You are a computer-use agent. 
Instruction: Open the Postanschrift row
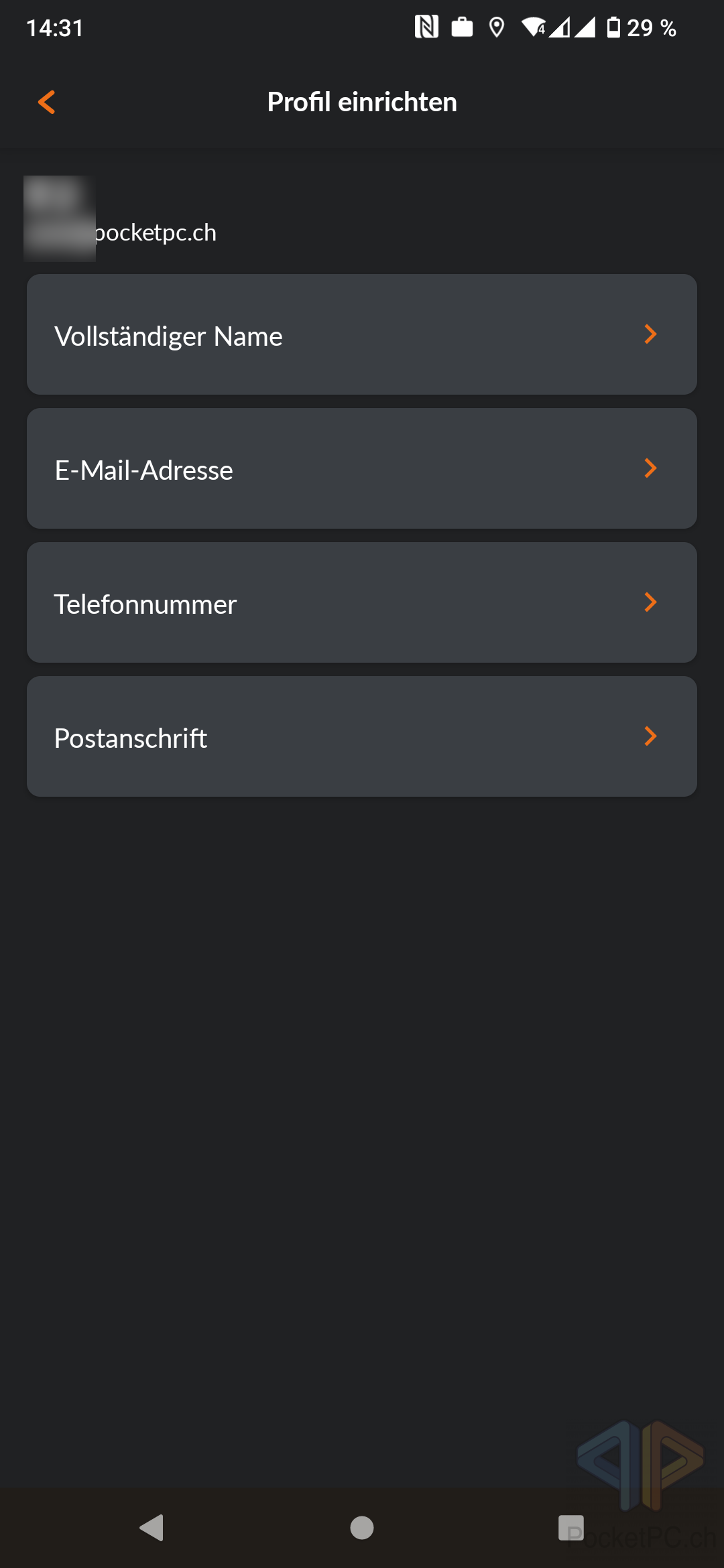point(362,736)
